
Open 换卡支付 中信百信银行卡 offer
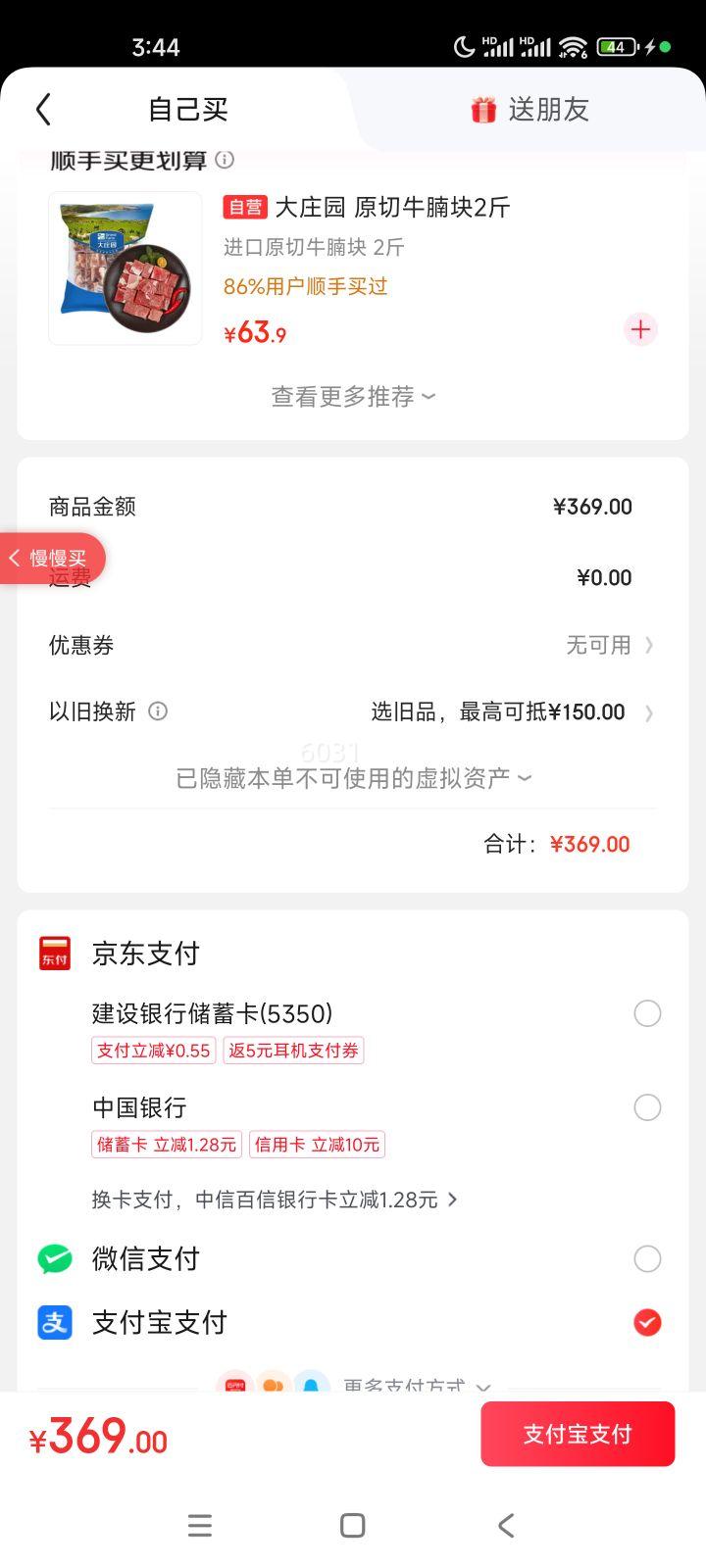pyautogui.click(x=275, y=1200)
